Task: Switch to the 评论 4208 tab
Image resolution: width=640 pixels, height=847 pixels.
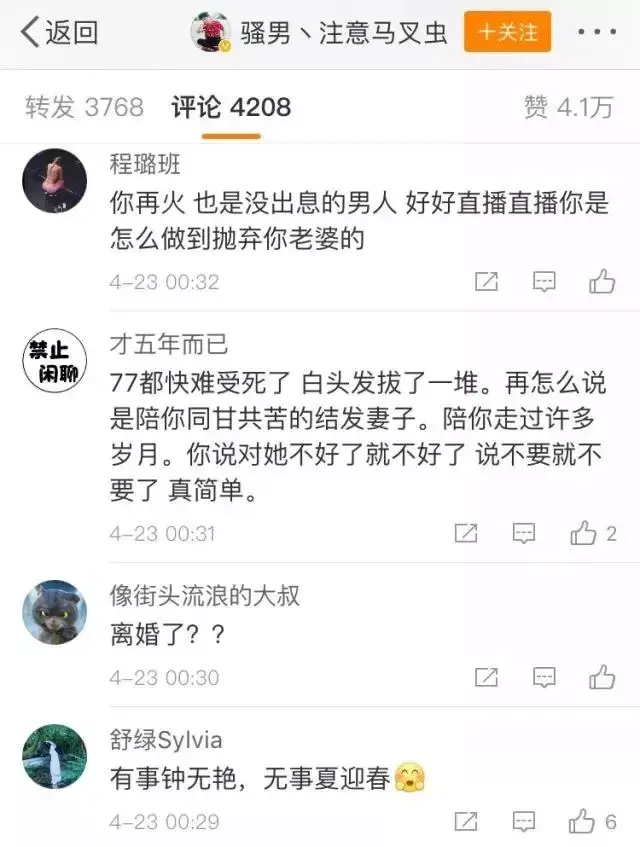Action: pos(230,107)
